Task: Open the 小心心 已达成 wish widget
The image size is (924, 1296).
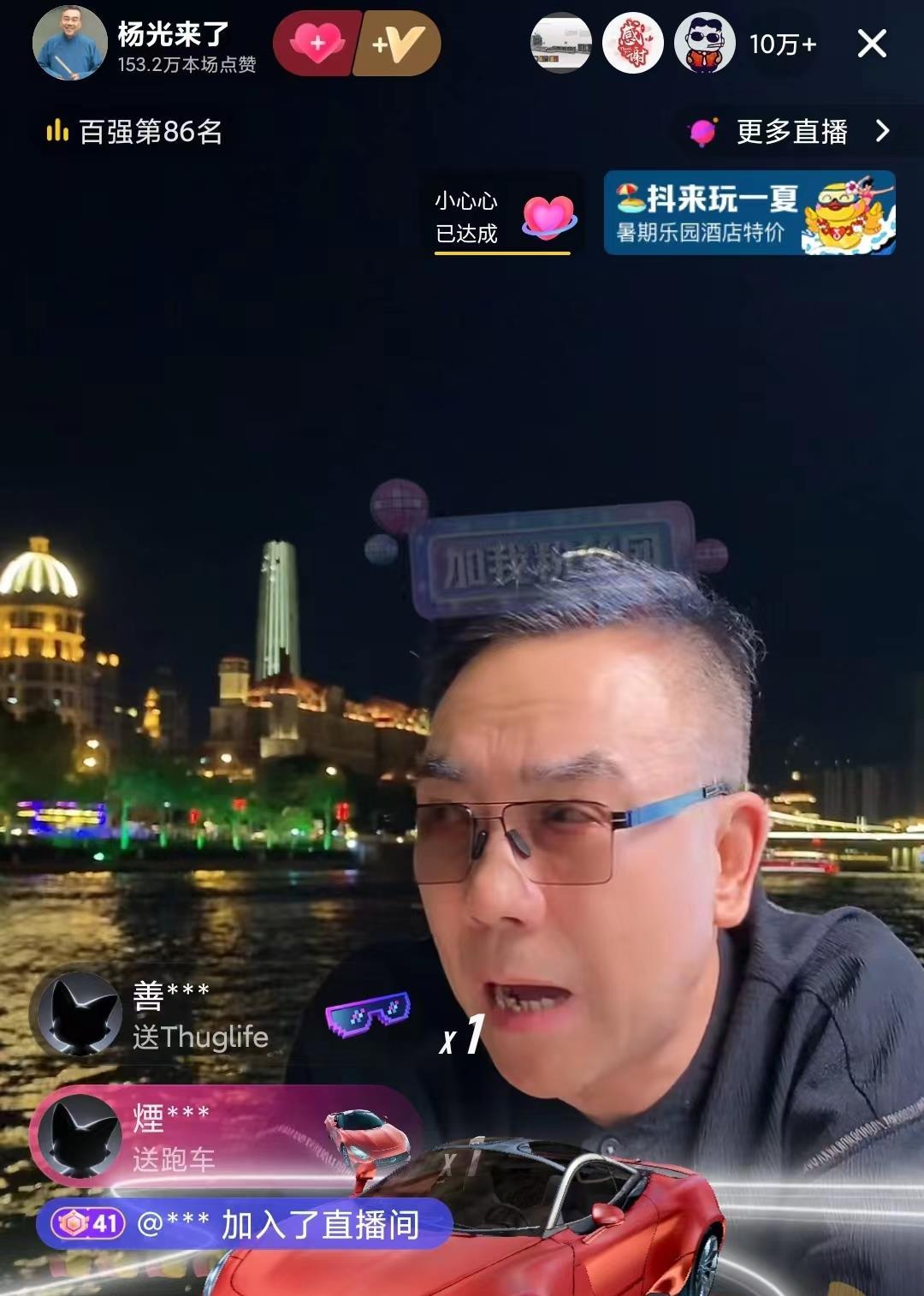Action: click(x=503, y=217)
